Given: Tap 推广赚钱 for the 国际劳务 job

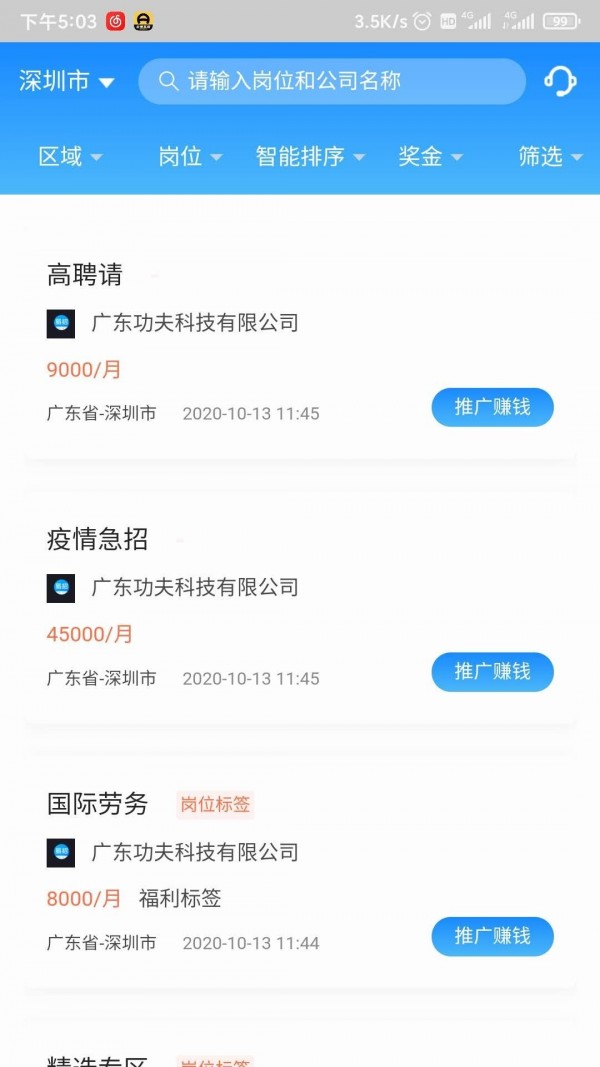Looking at the screenshot, I should [492, 936].
